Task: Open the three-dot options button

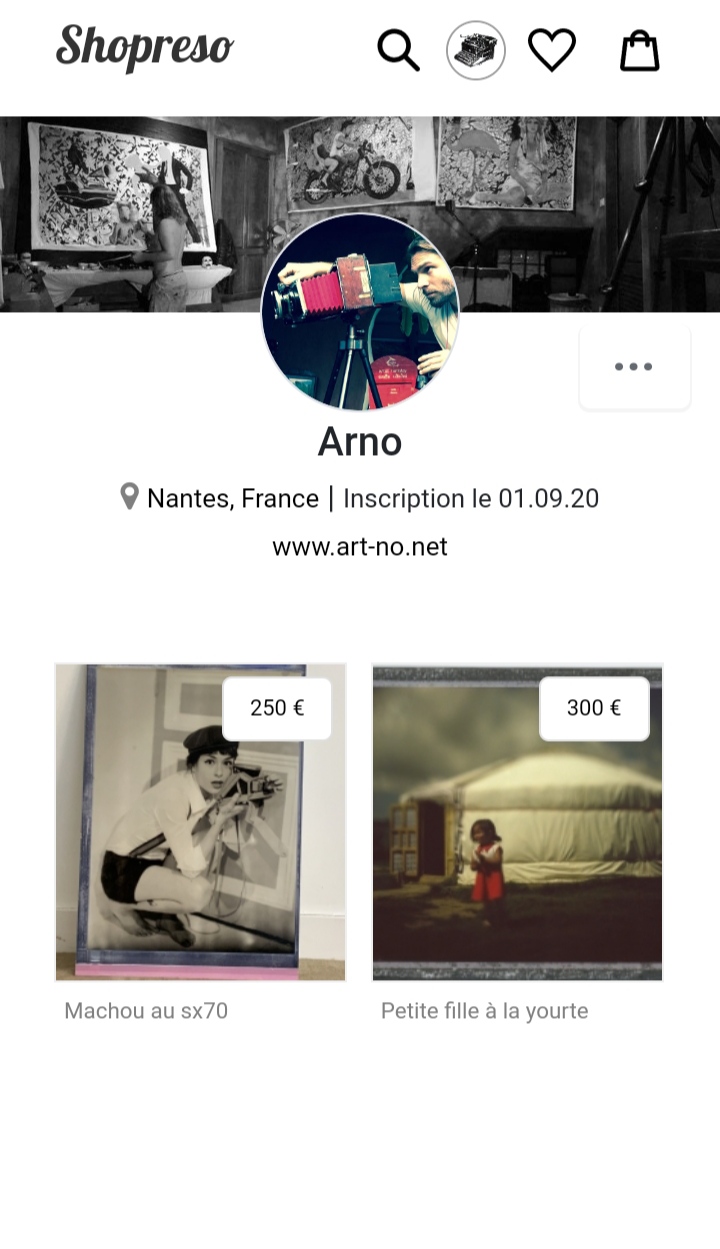Action: point(634,367)
